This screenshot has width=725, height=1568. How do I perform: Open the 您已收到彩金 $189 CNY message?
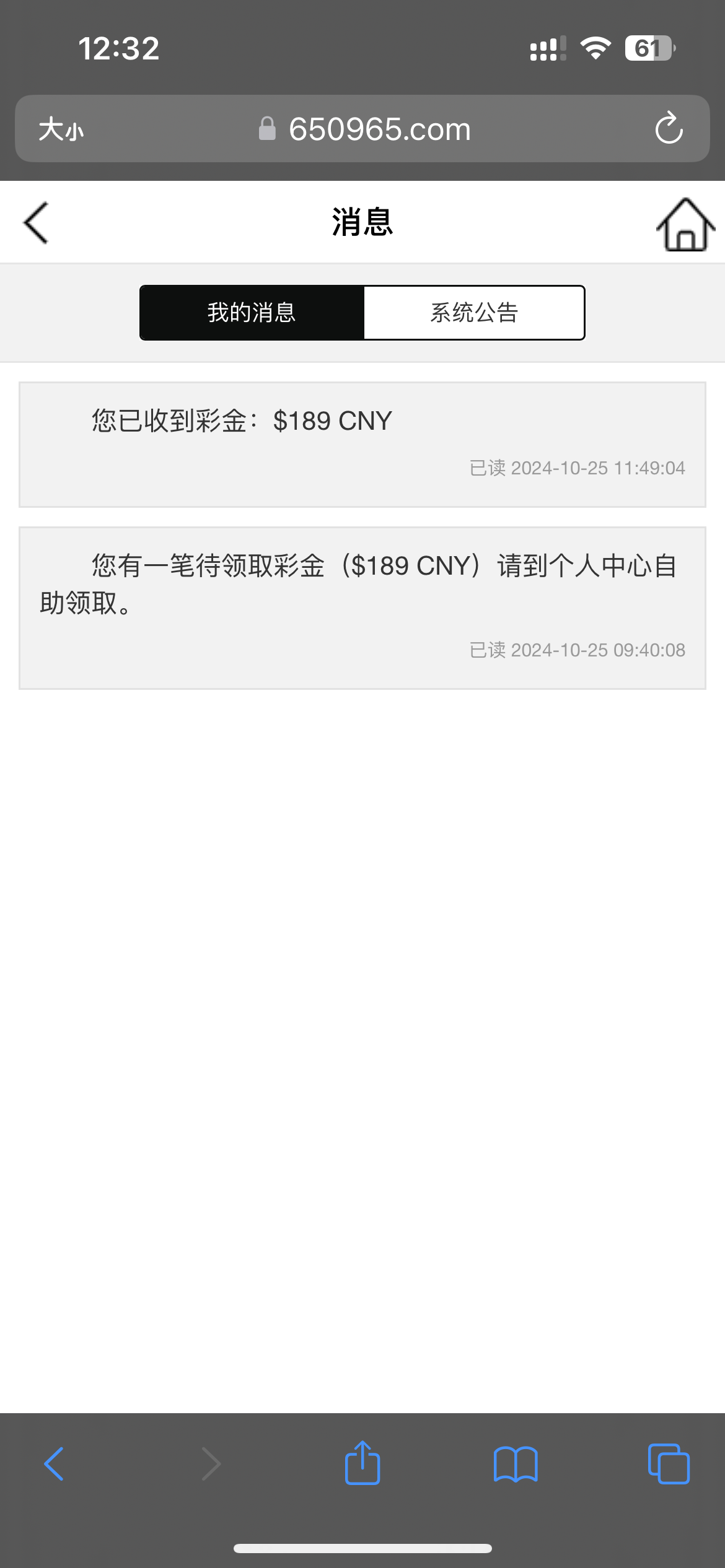click(362, 445)
